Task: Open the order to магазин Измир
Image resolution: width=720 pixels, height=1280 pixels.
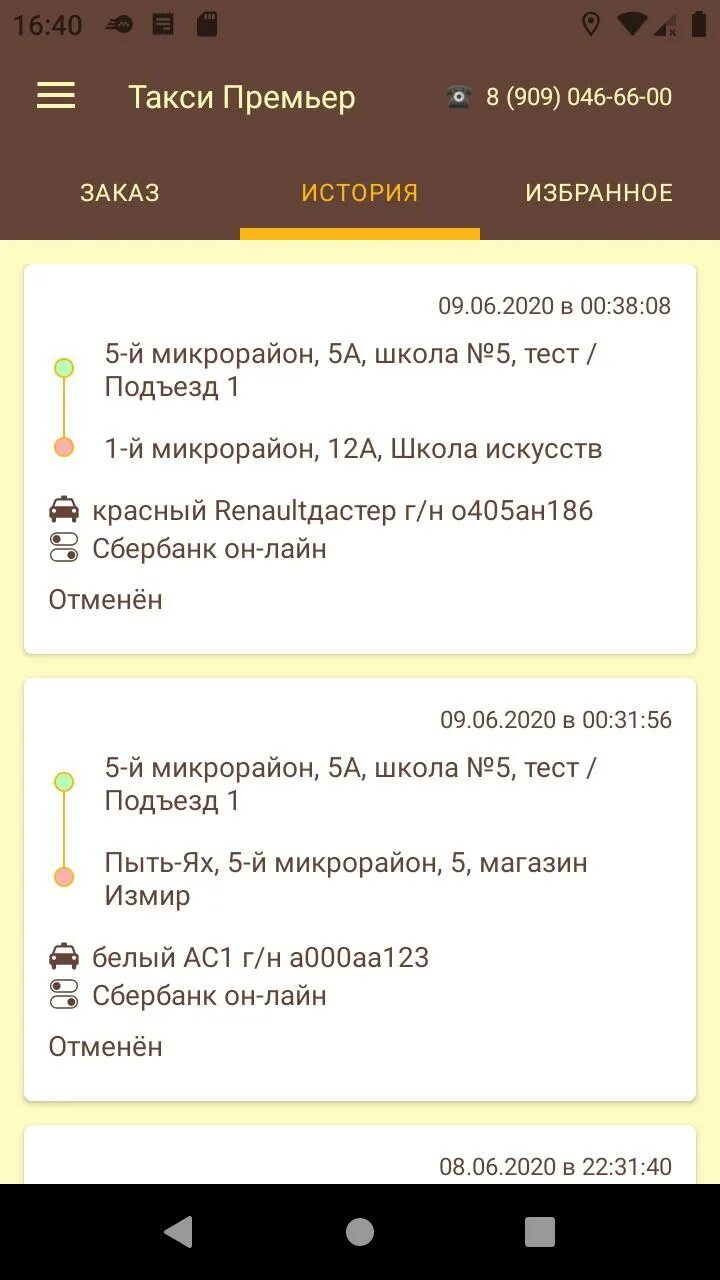Action: point(360,889)
